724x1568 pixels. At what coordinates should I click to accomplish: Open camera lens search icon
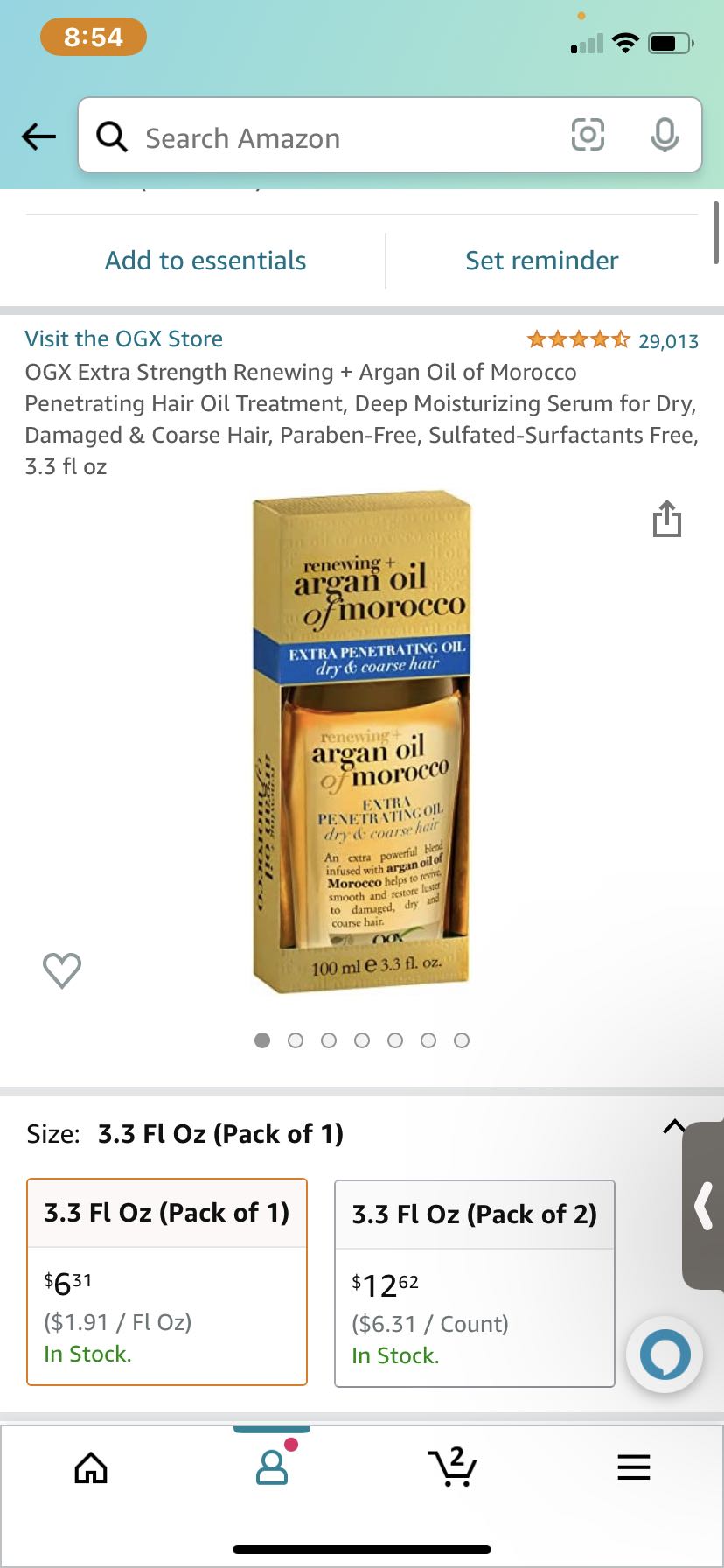tap(588, 135)
